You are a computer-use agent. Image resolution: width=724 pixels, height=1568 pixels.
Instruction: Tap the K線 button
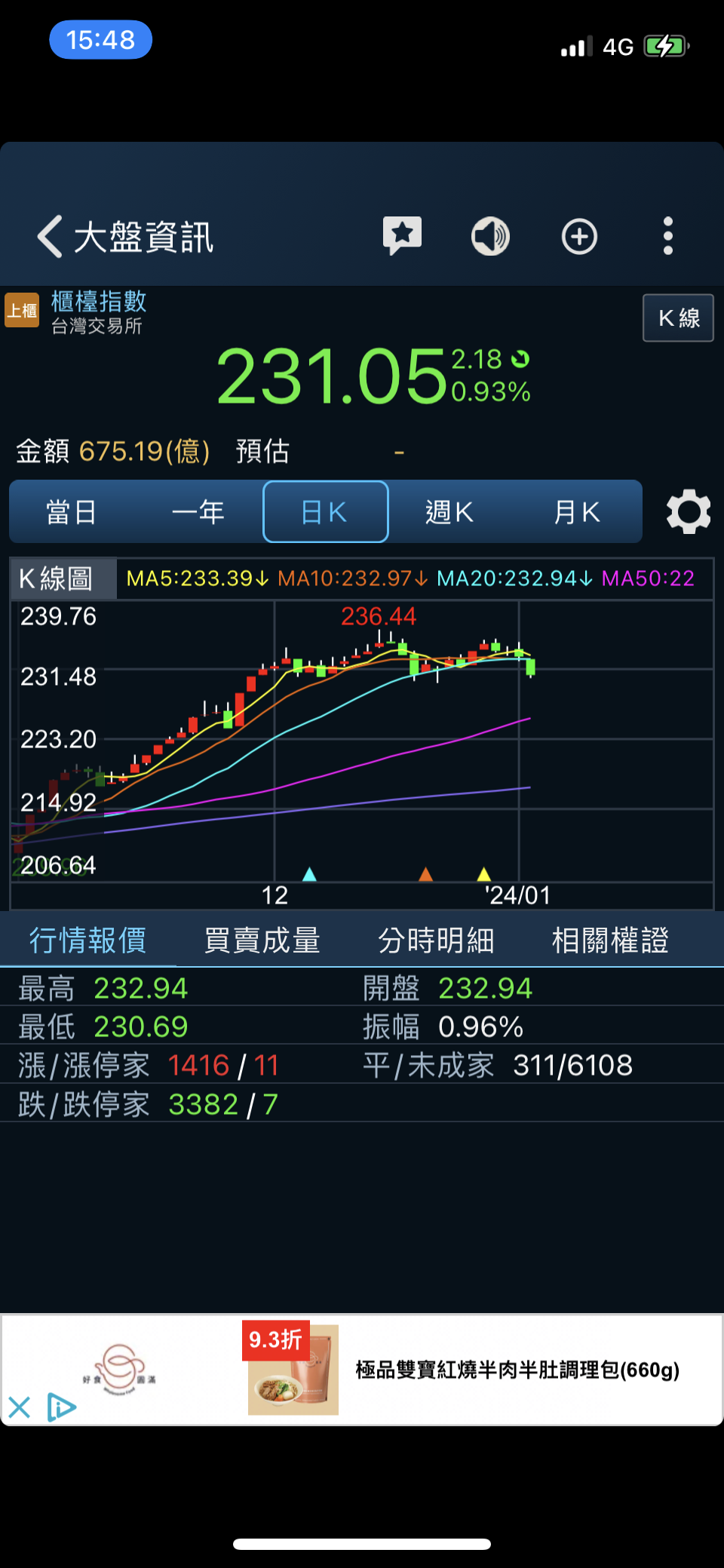[678, 318]
